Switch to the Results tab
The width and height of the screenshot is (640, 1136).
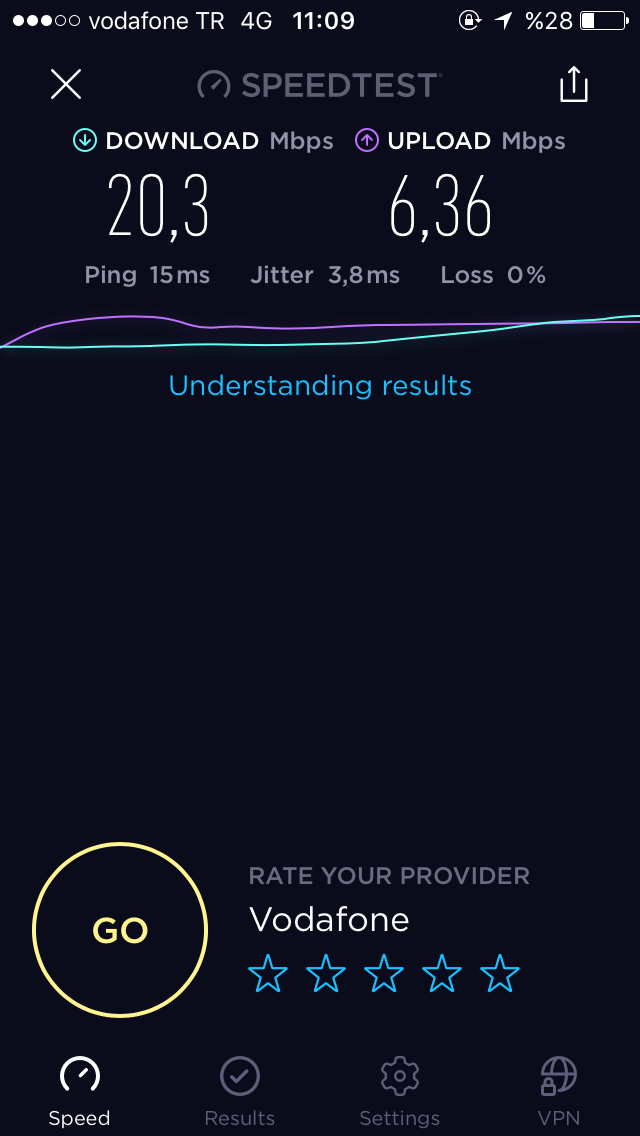point(240,1092)
